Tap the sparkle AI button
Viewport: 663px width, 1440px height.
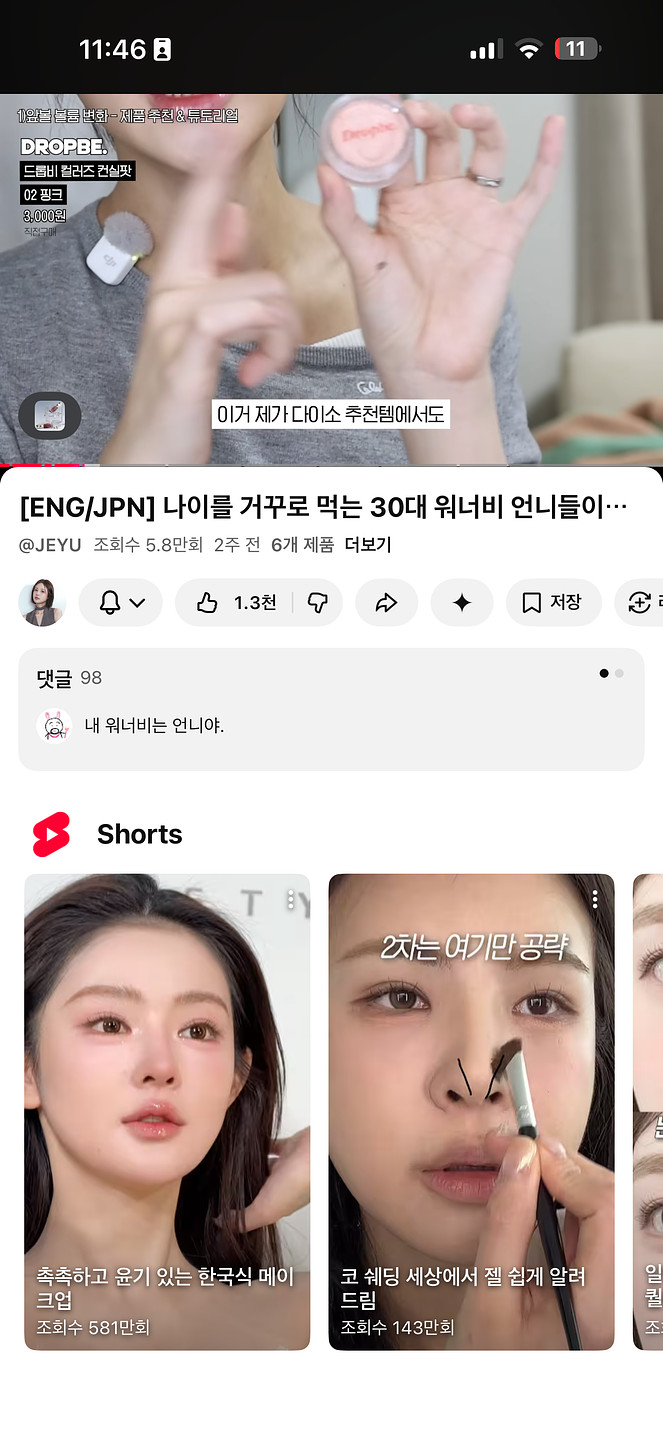pyautogui.click(x=461, y=603)
